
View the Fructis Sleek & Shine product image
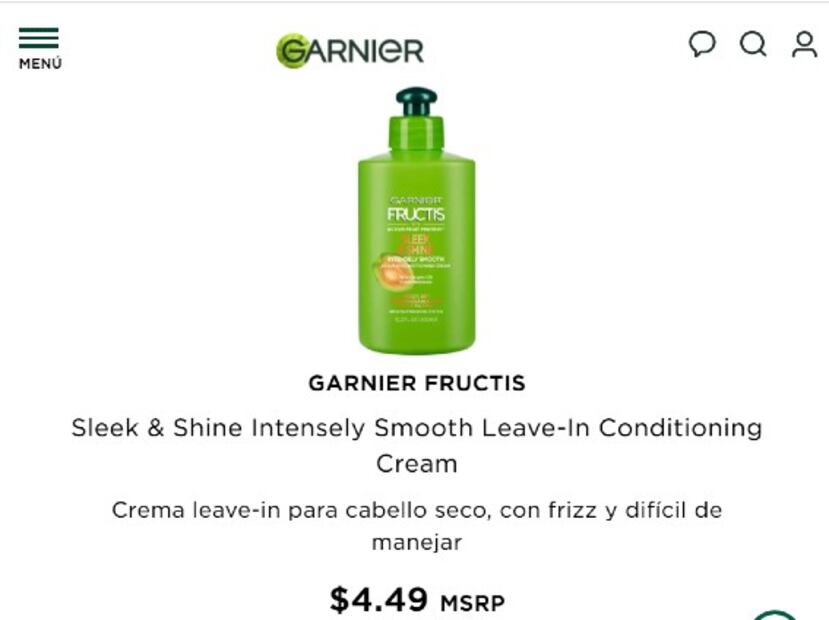(417, 221)
